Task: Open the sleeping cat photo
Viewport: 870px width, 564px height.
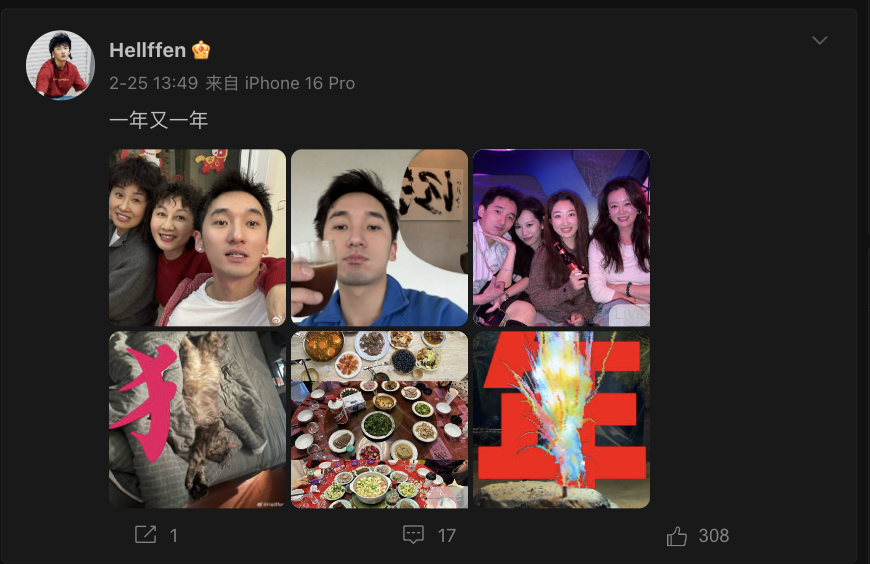Action: 197,419
